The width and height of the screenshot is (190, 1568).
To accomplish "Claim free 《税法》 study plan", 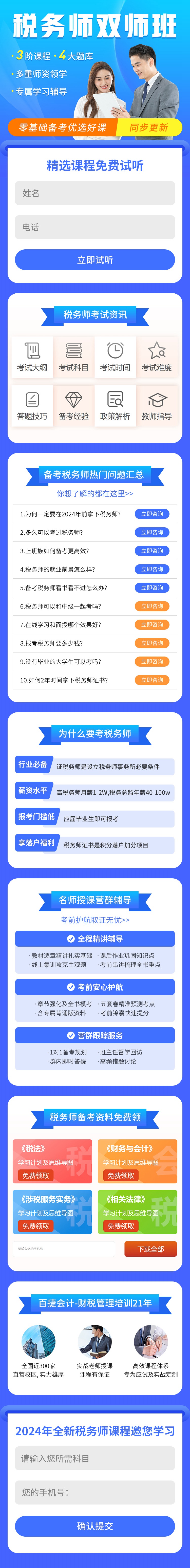I will point(35,1175).
